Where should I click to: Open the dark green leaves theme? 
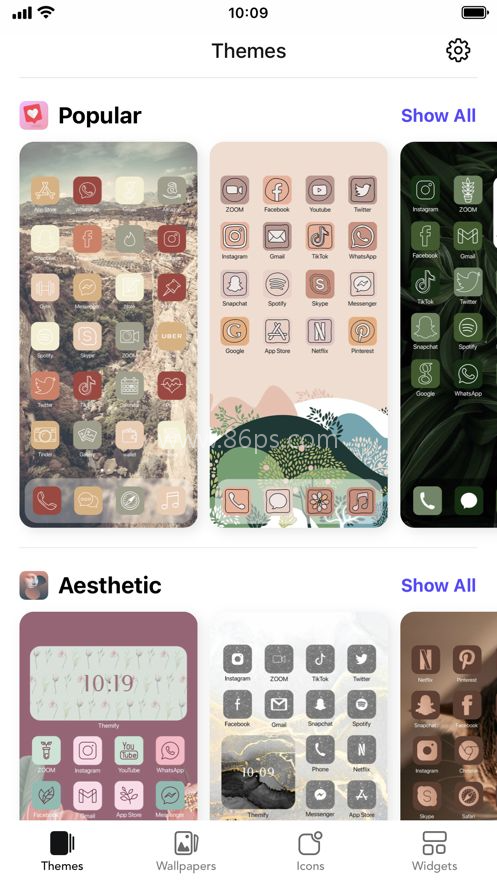coord(449,335)
